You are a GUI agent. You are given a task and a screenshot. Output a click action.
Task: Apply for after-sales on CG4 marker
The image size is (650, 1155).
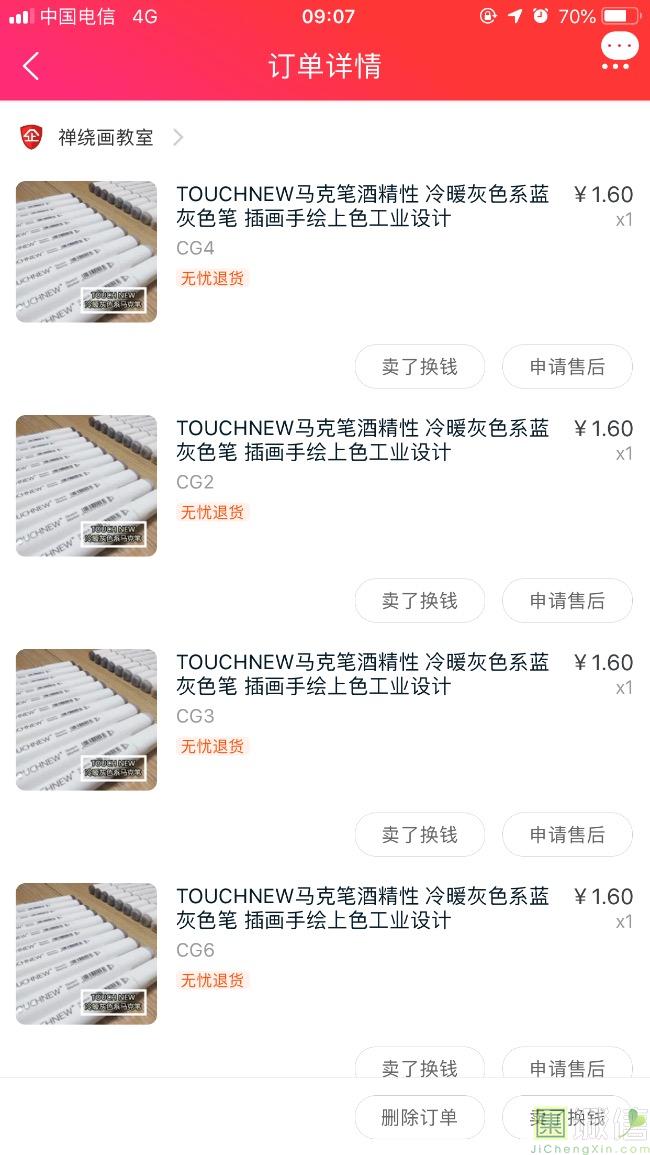(x=567, y=367)
